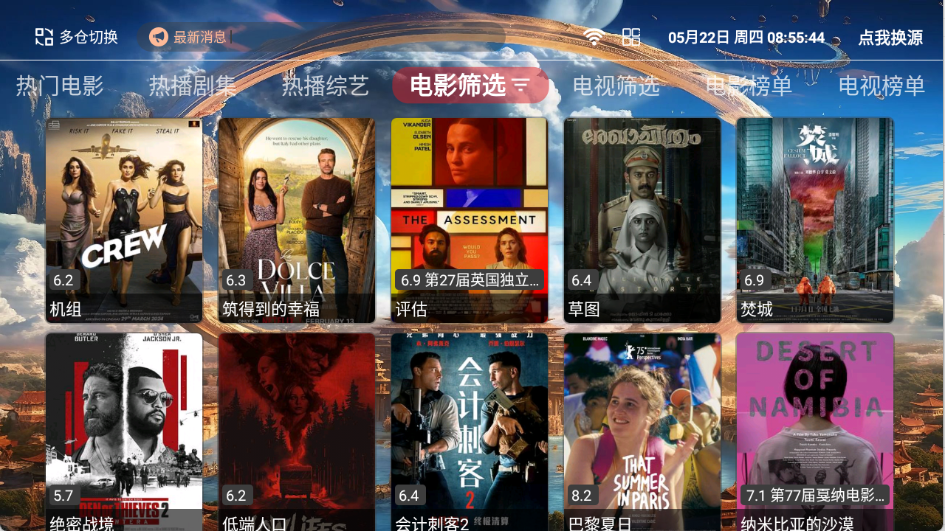The width and height of the screenshot is (945, 531).
Task: Tap 点我换源 to change source
Action: point(890,37)
